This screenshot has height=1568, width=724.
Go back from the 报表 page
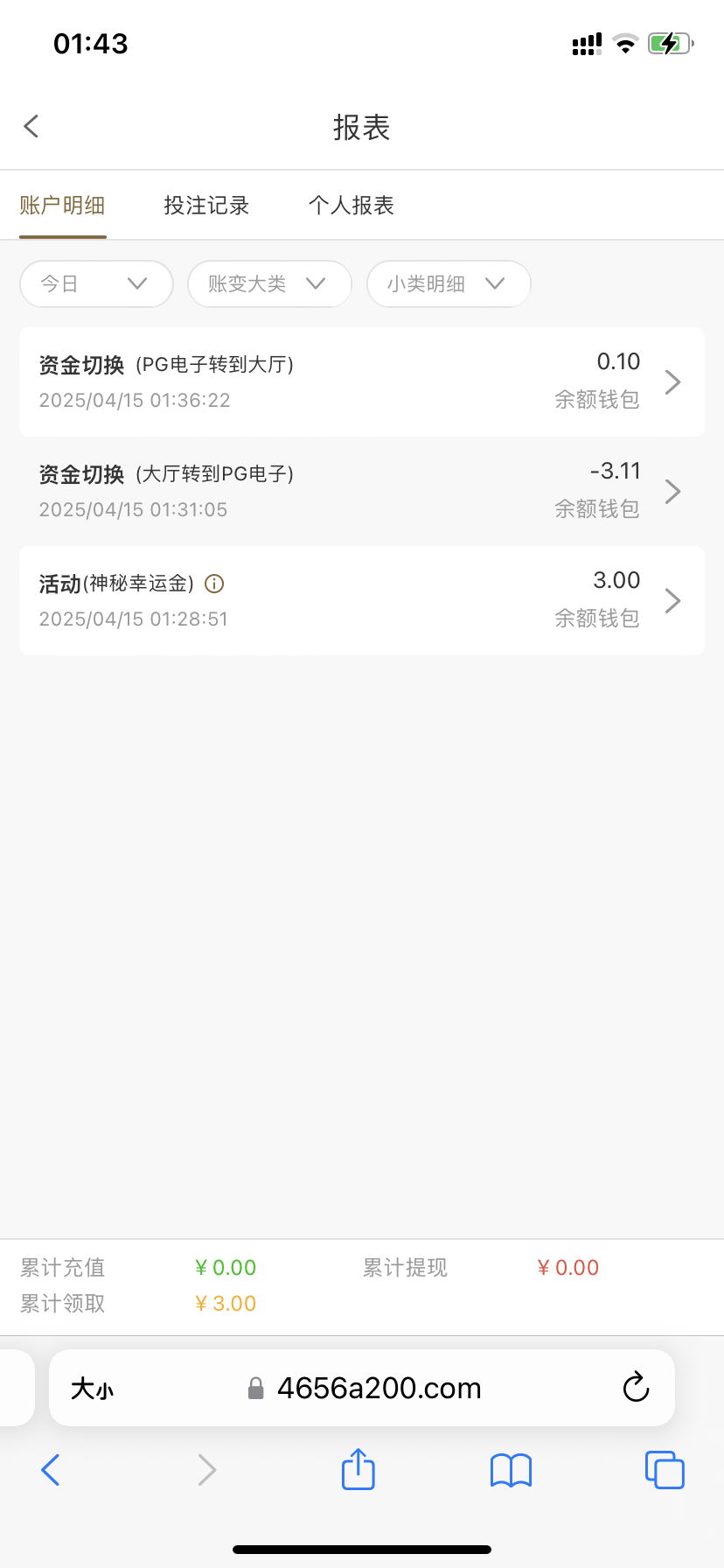(31, 127)
